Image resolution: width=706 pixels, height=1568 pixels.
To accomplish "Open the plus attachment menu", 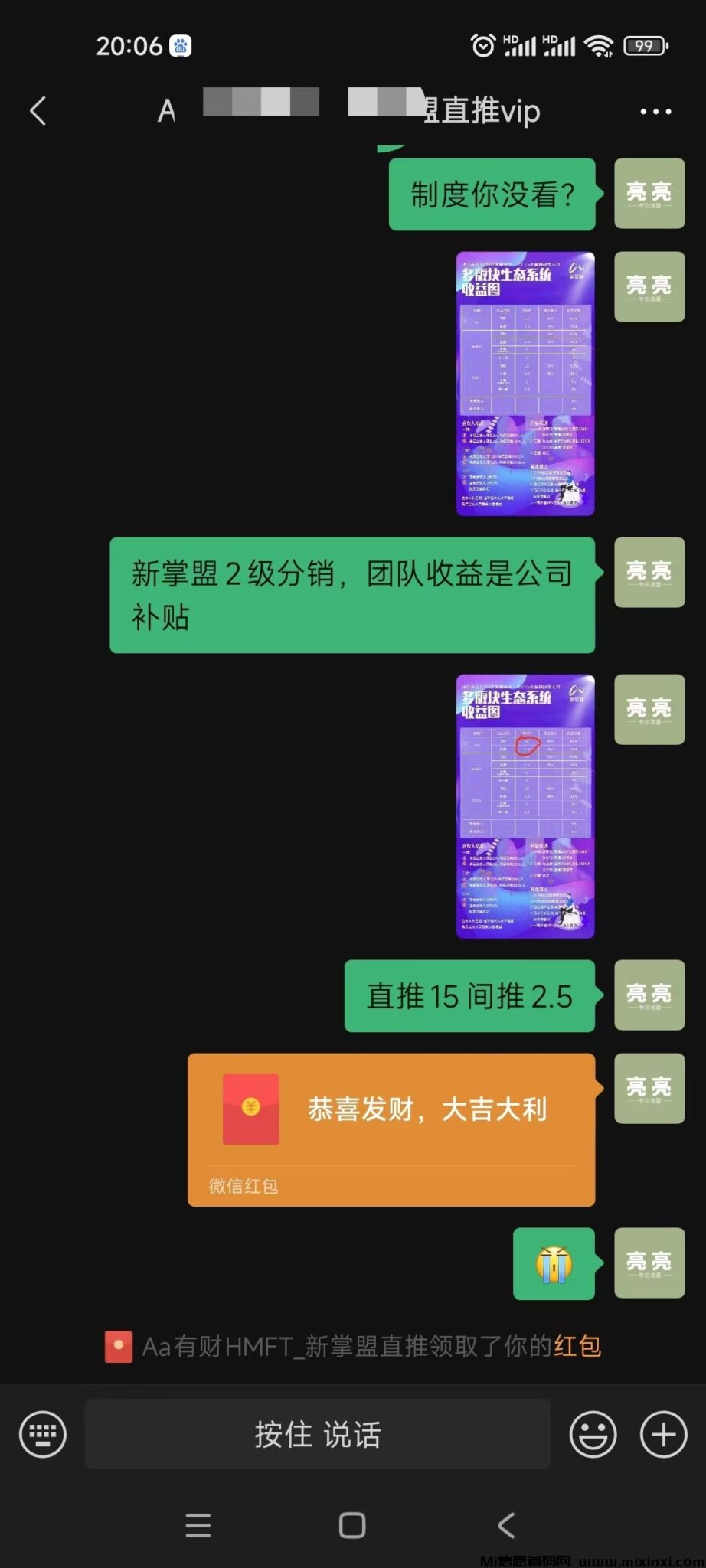I will click(663, 1433).
